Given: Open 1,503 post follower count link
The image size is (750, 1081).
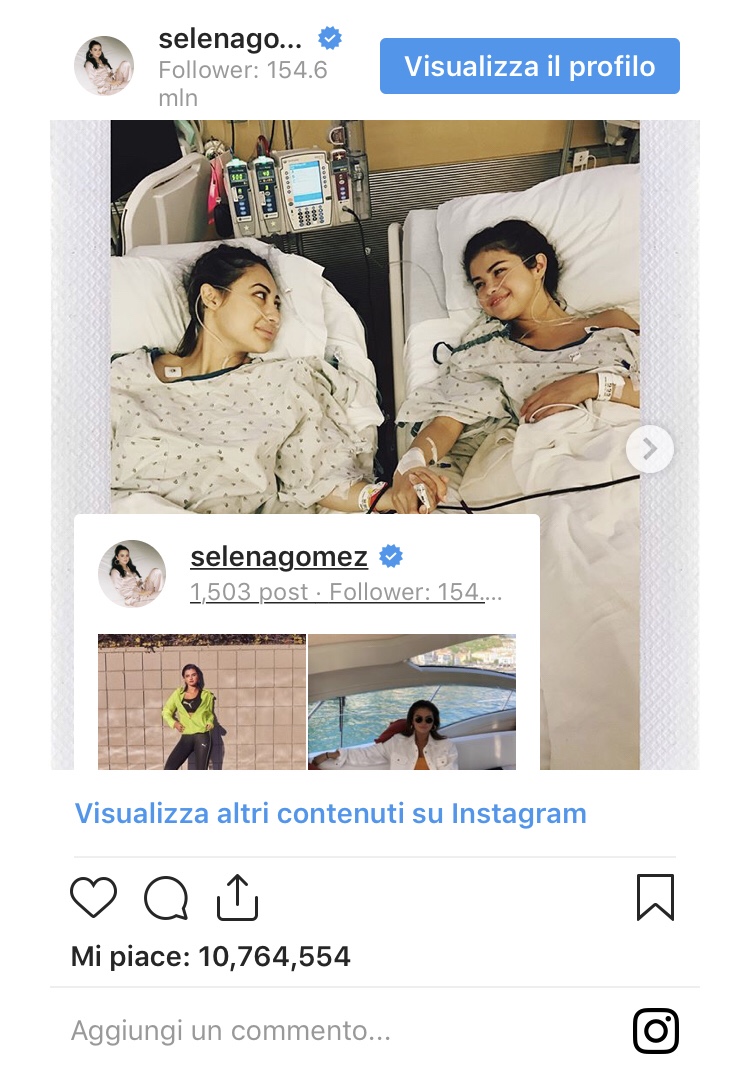Looking at the screenshot, I should 346,592.
